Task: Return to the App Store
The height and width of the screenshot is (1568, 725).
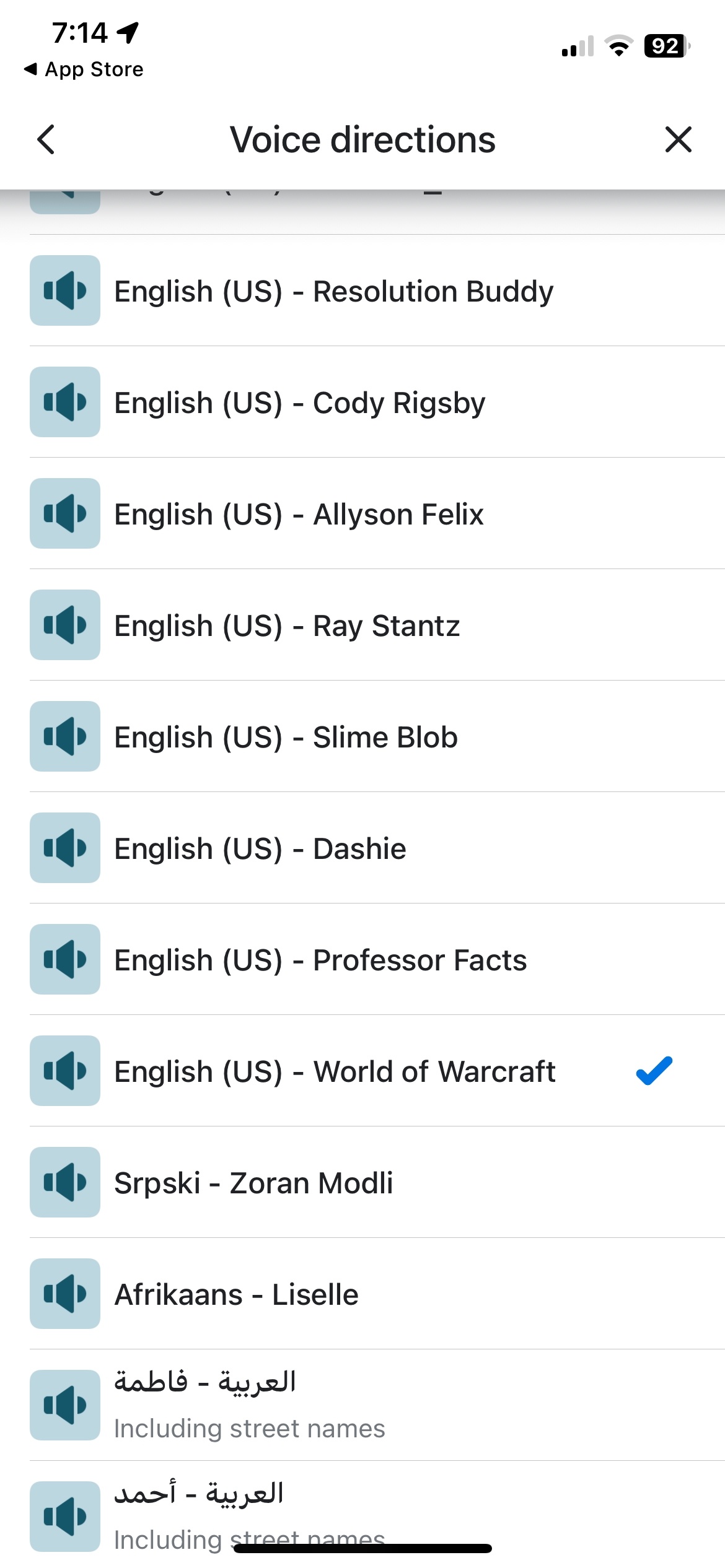Action: [x=84, y=69]
